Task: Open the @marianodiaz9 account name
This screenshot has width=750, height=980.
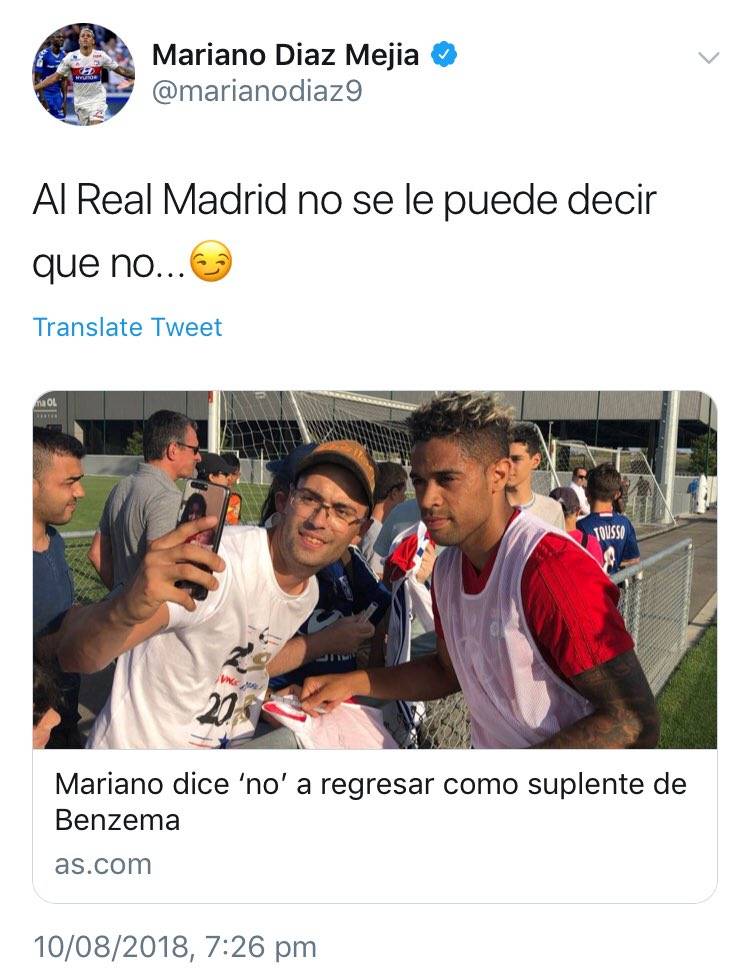Action: 256,92
